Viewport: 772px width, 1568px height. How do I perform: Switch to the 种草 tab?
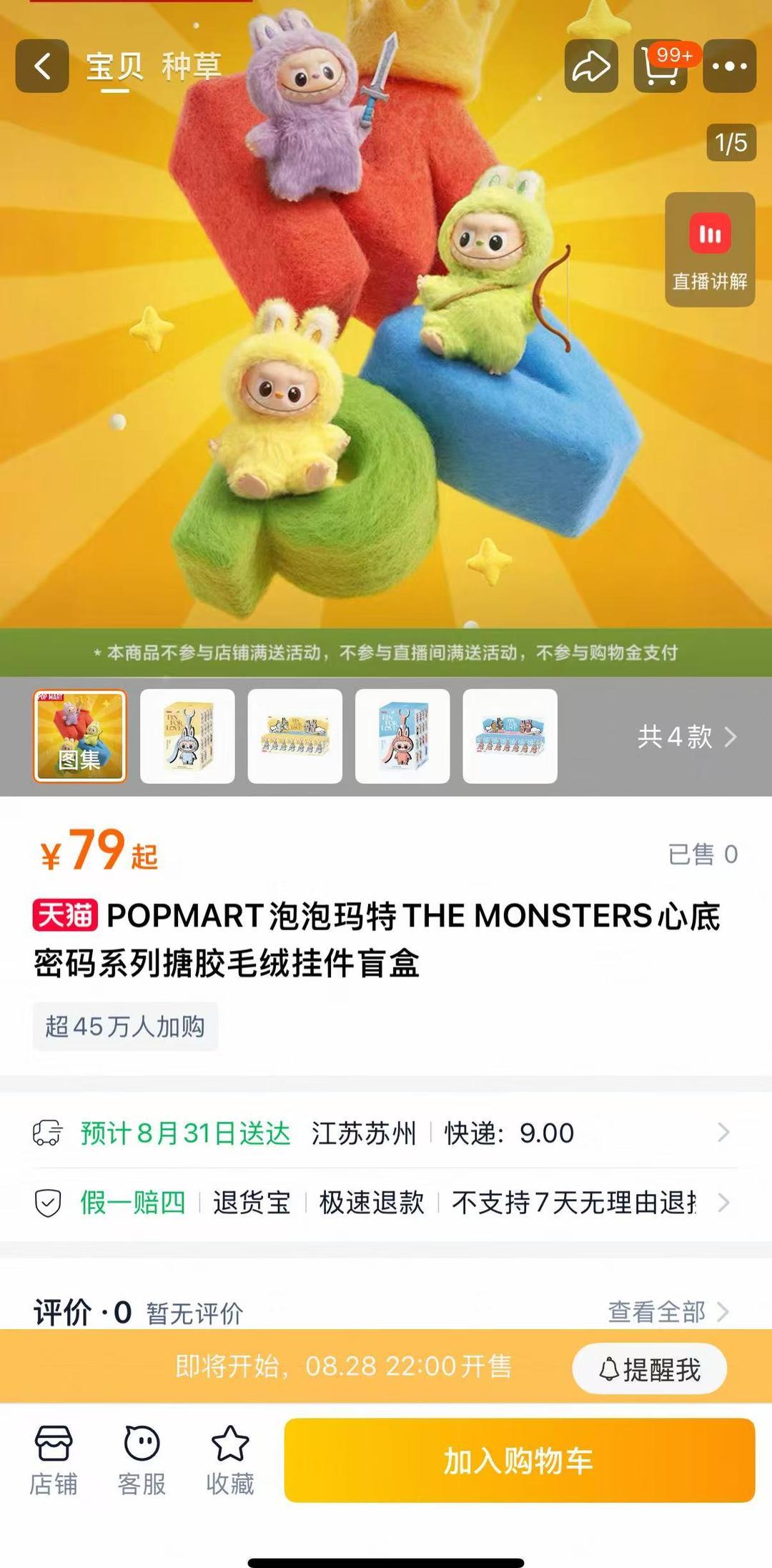[x=191, y=66]
